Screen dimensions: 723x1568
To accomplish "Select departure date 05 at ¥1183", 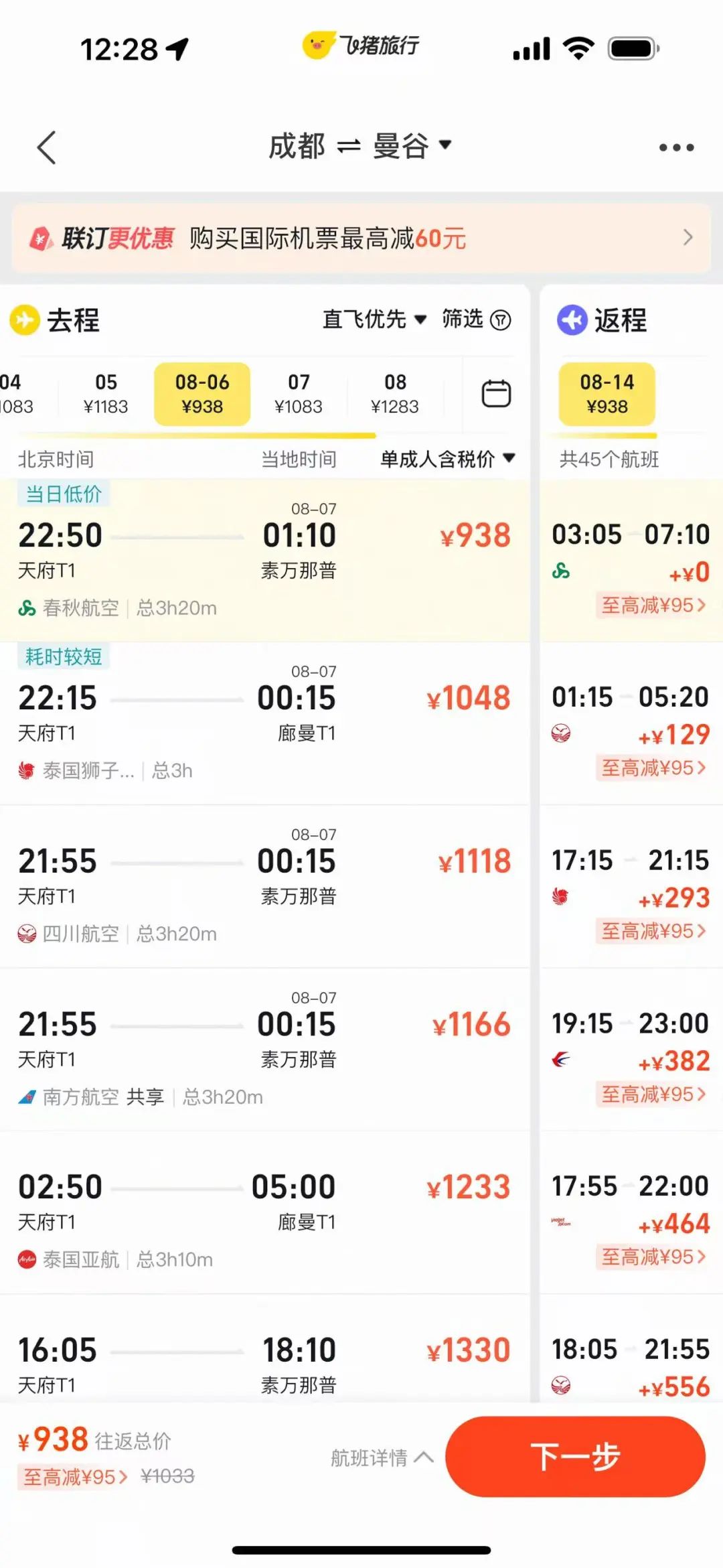I will [106, 394].
